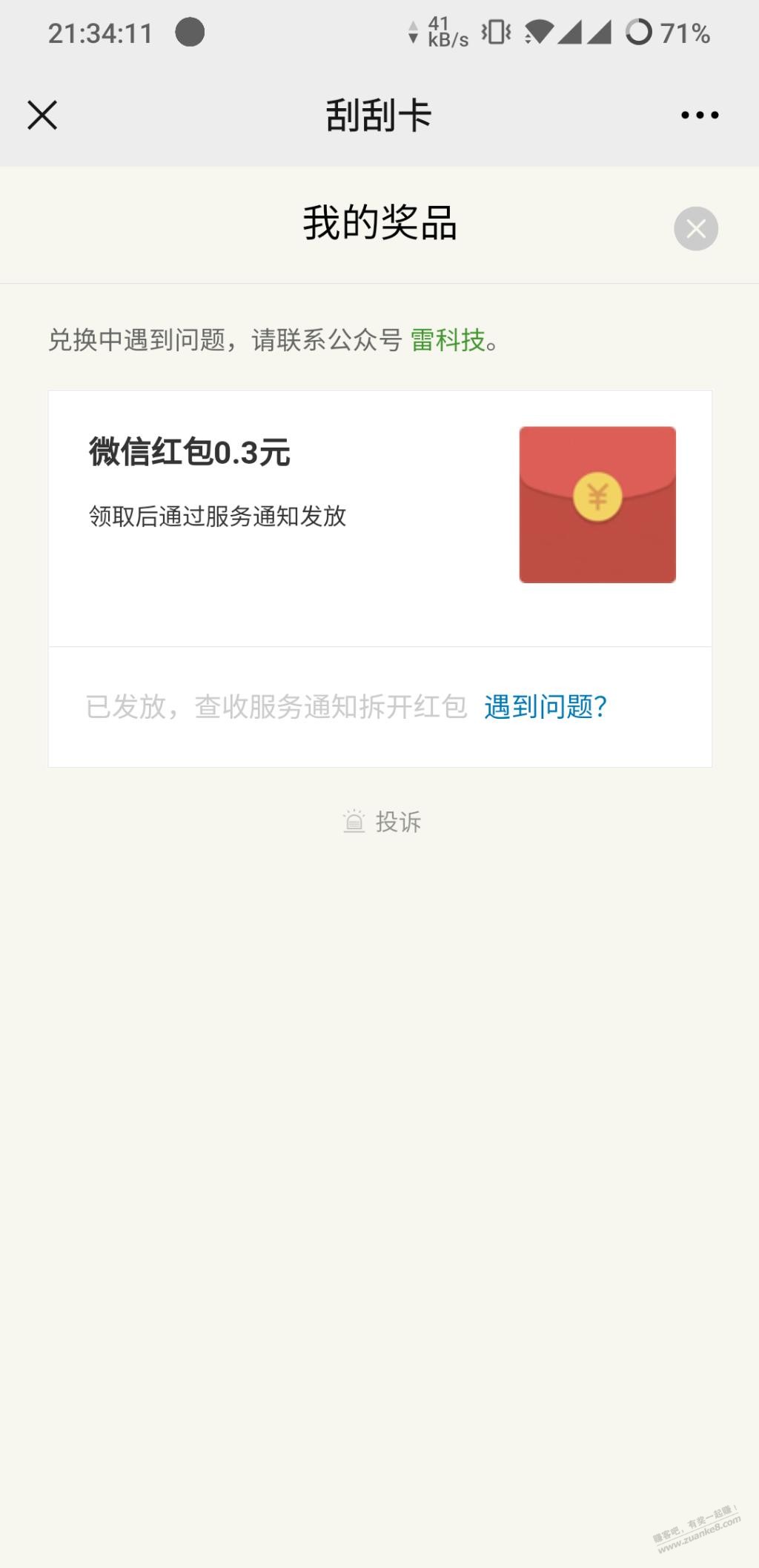Dismiss the 我的奖品 panel
759x1568 pixels.
click(695, 228)
